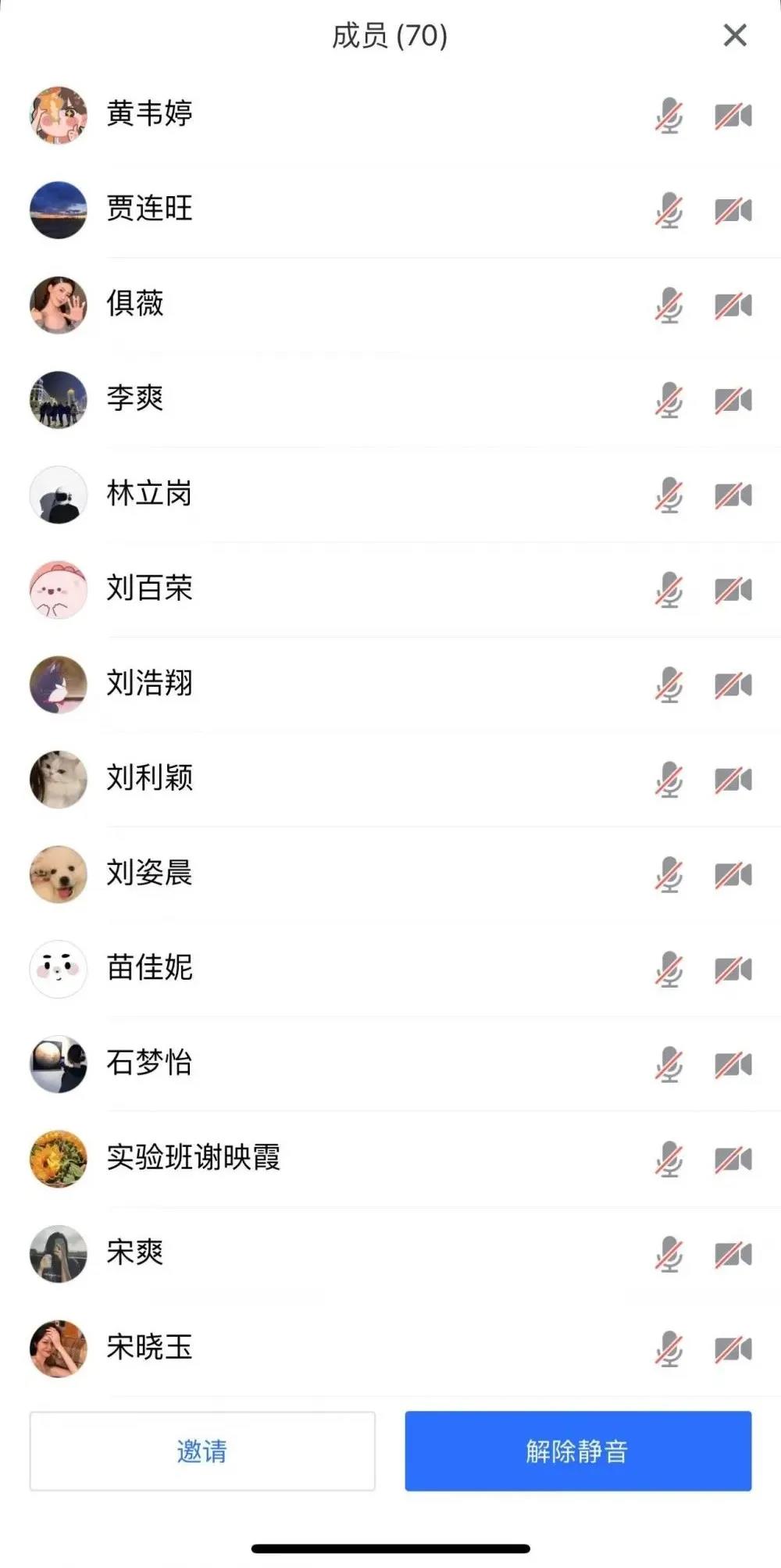Tap the 解除静音 button
Screen dimensions: 781x1568
578,1451
